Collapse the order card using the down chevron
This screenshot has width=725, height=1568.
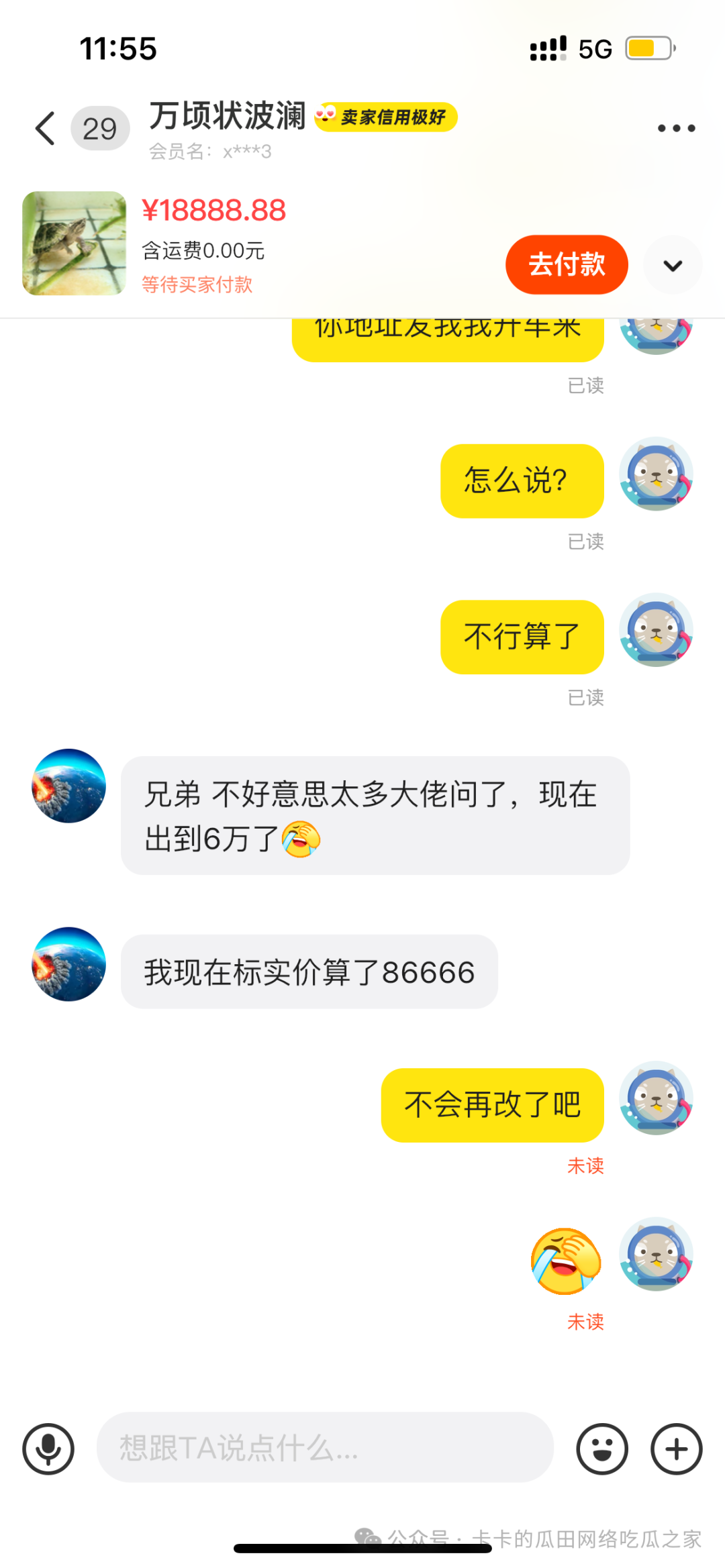[x=673, y=264]
